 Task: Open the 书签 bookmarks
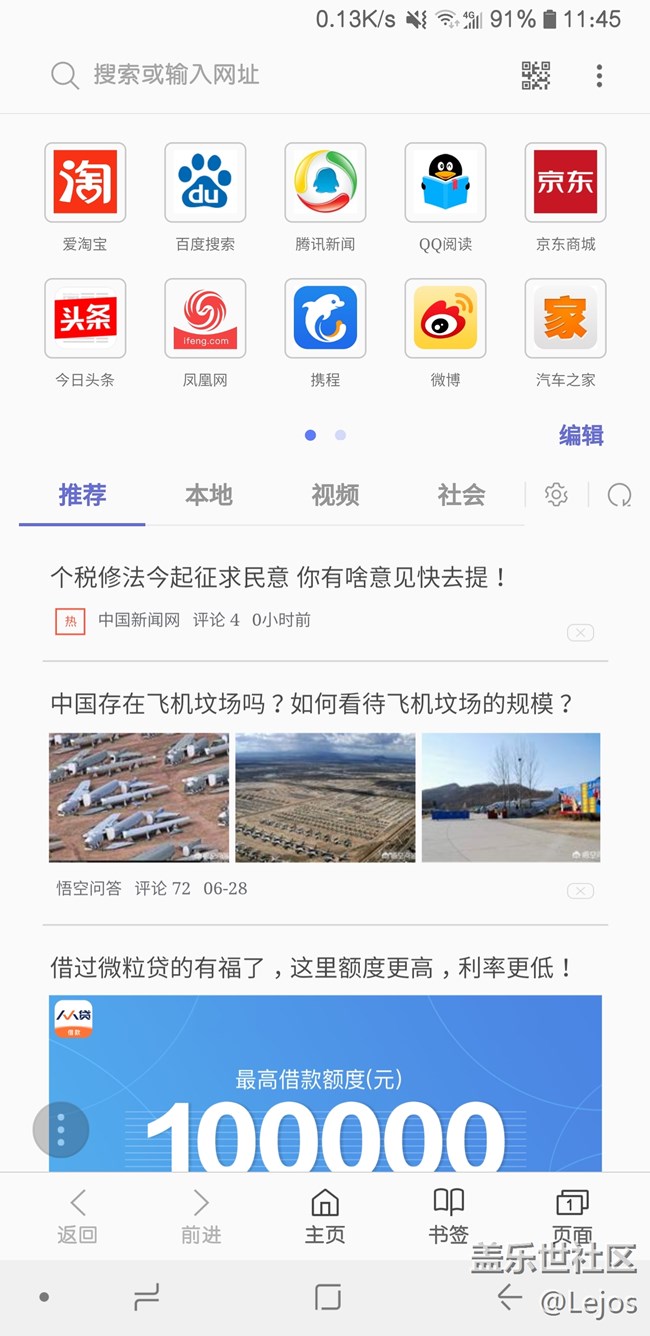pos(448,1215)
